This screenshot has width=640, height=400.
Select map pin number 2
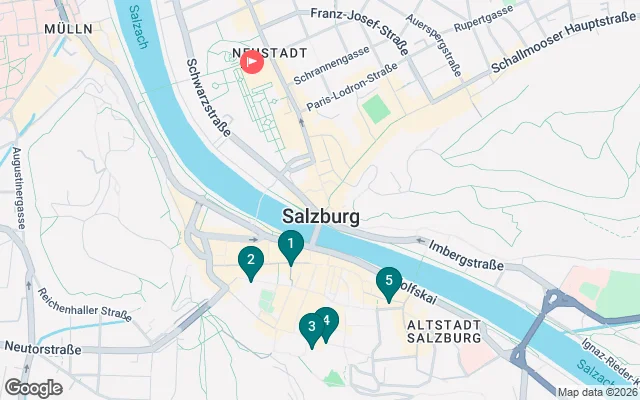pos(250,260)
